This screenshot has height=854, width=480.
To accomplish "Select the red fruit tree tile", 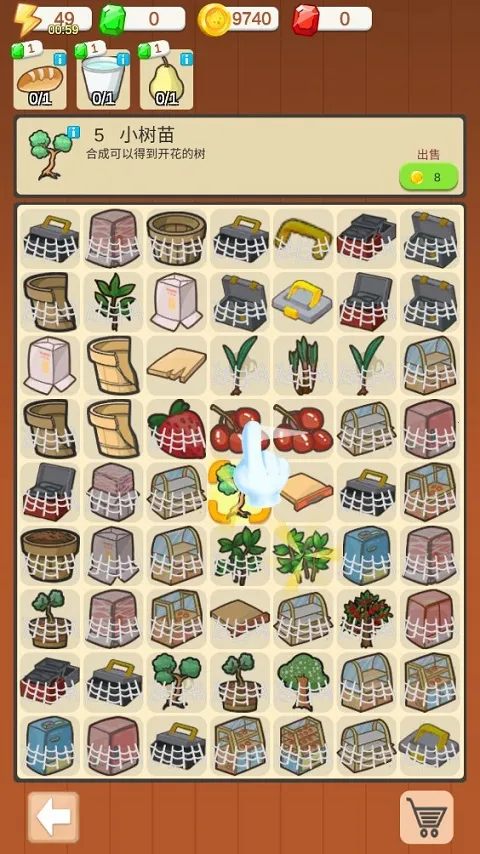I will coord(367,618).
